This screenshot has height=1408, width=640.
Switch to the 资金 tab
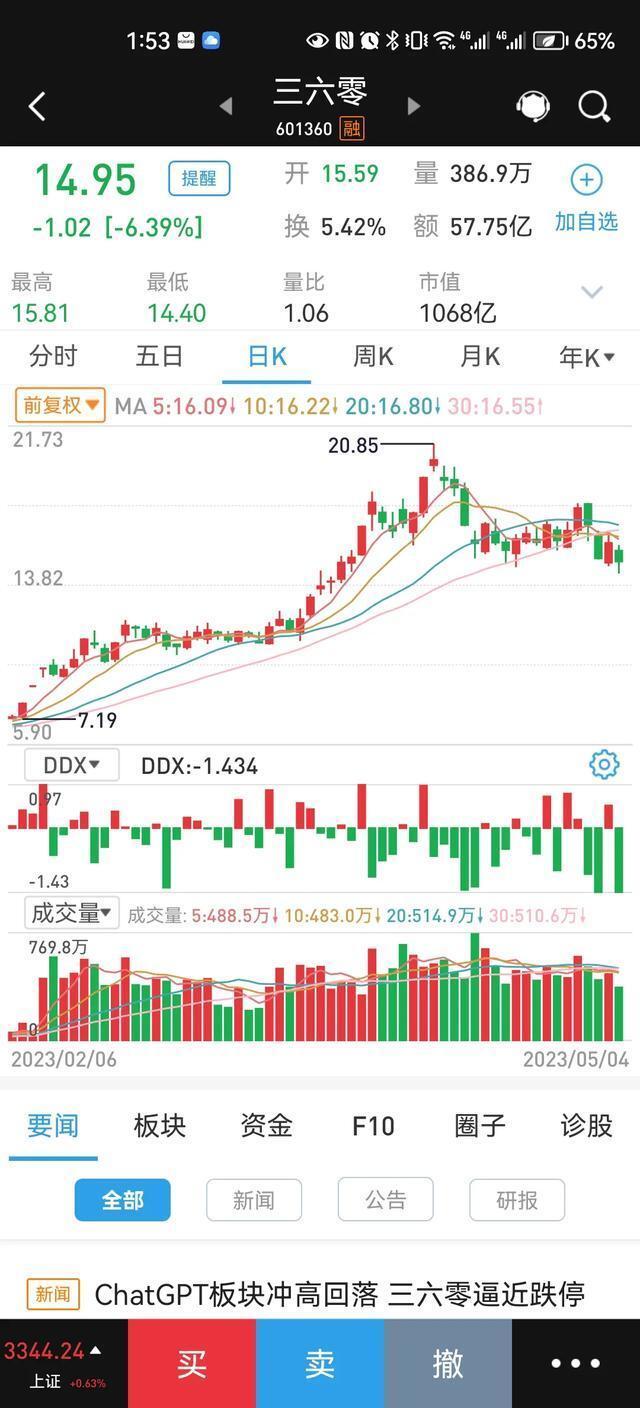click(x=266, y=1126)
